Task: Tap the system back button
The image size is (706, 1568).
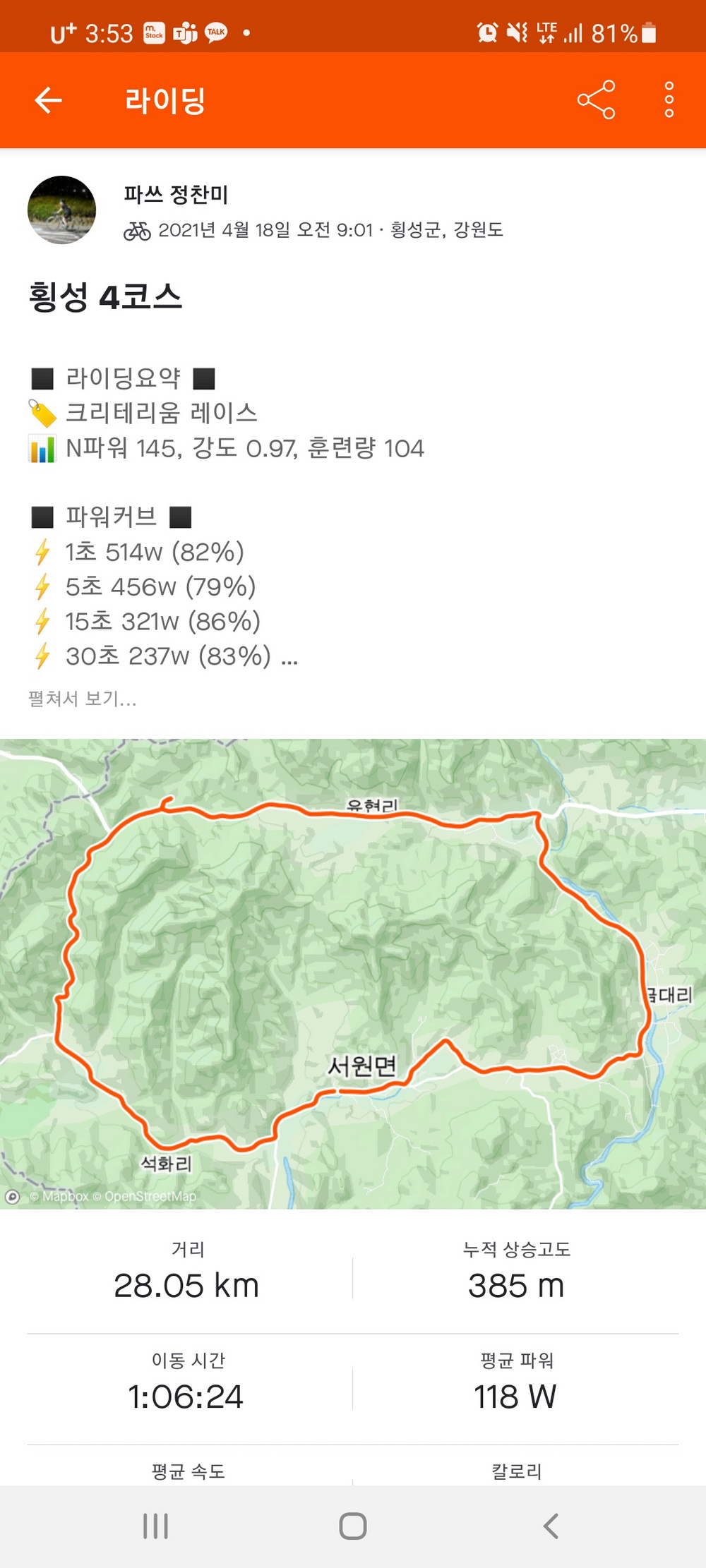Action: [x=551, y=1526]
